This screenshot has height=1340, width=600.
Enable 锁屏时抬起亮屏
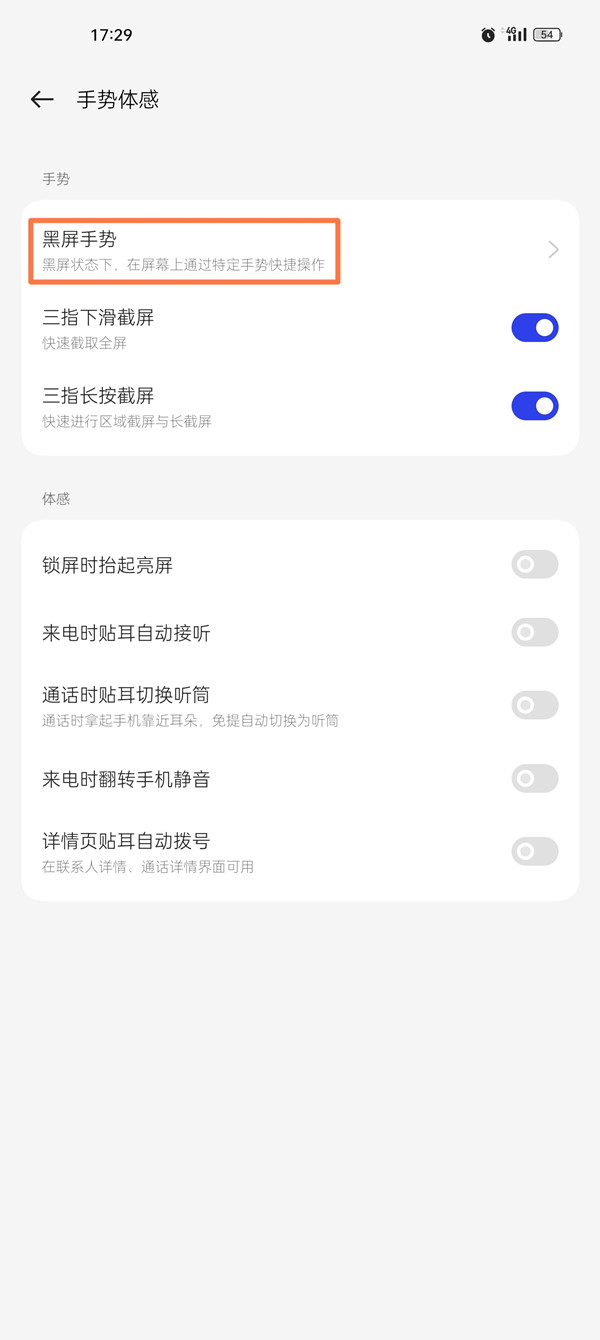coord(534,565)
